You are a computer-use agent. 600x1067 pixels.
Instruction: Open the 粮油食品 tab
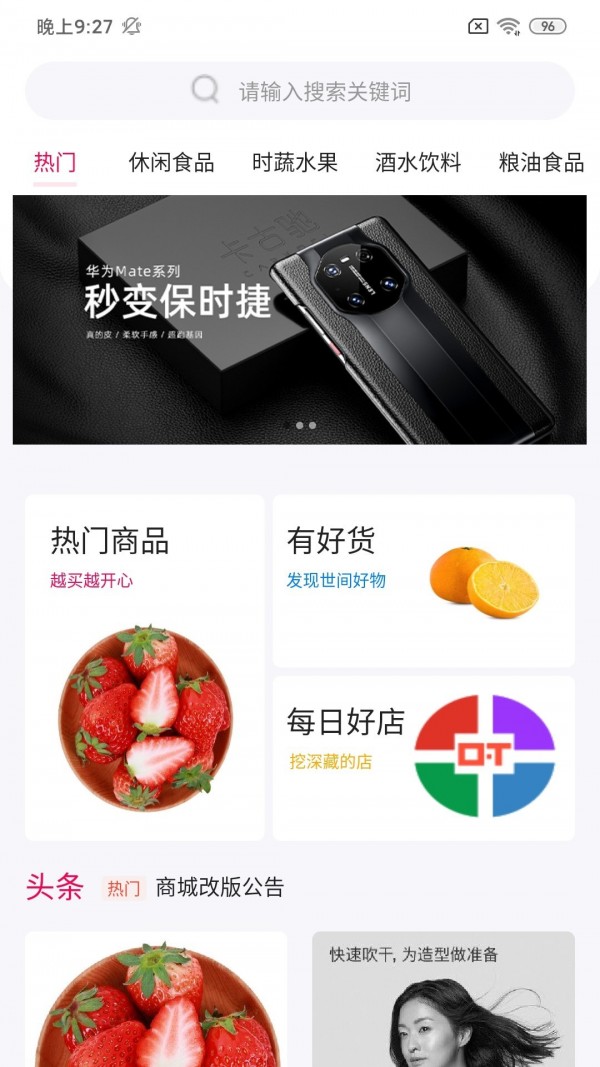(540, 162)
